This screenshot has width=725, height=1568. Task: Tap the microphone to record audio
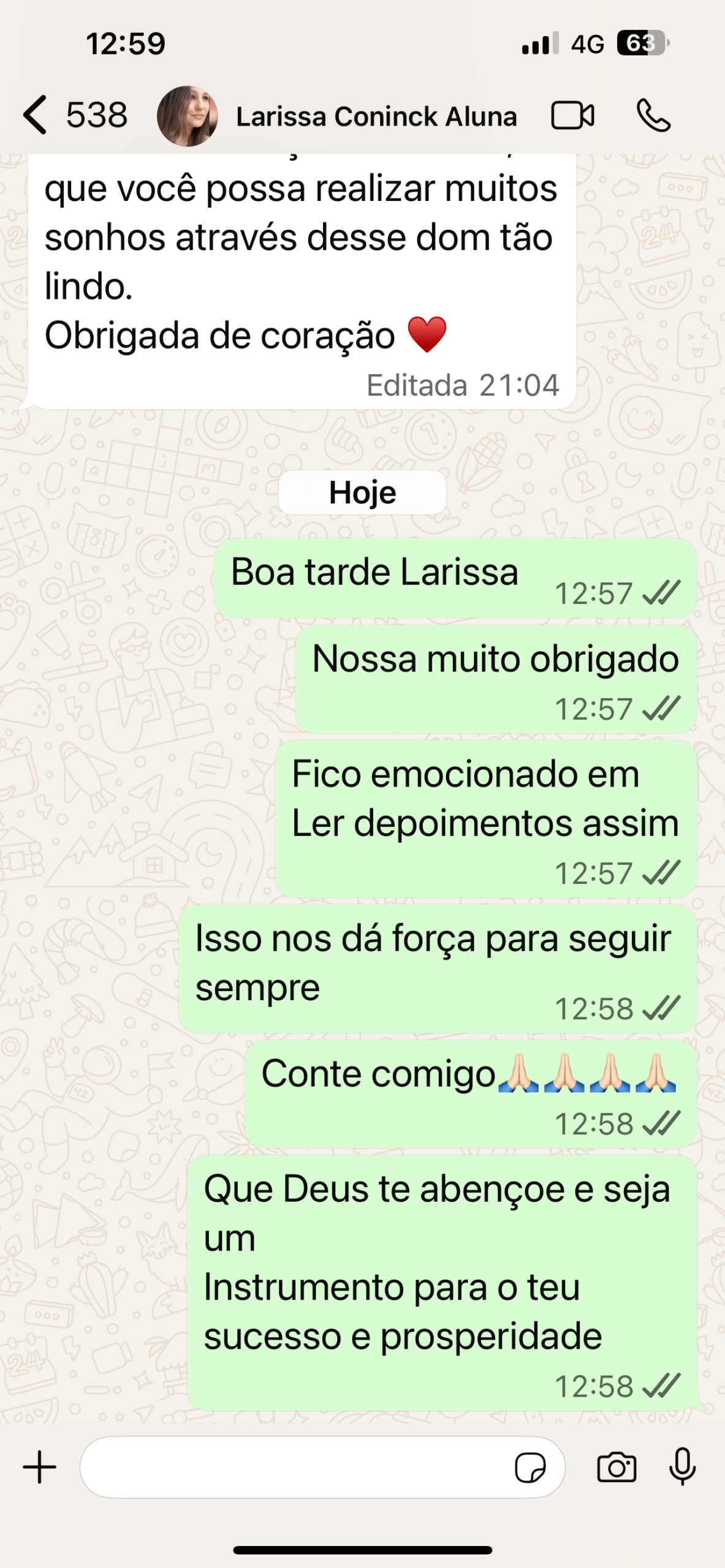pyautogui.click(x=682, y=1467)
